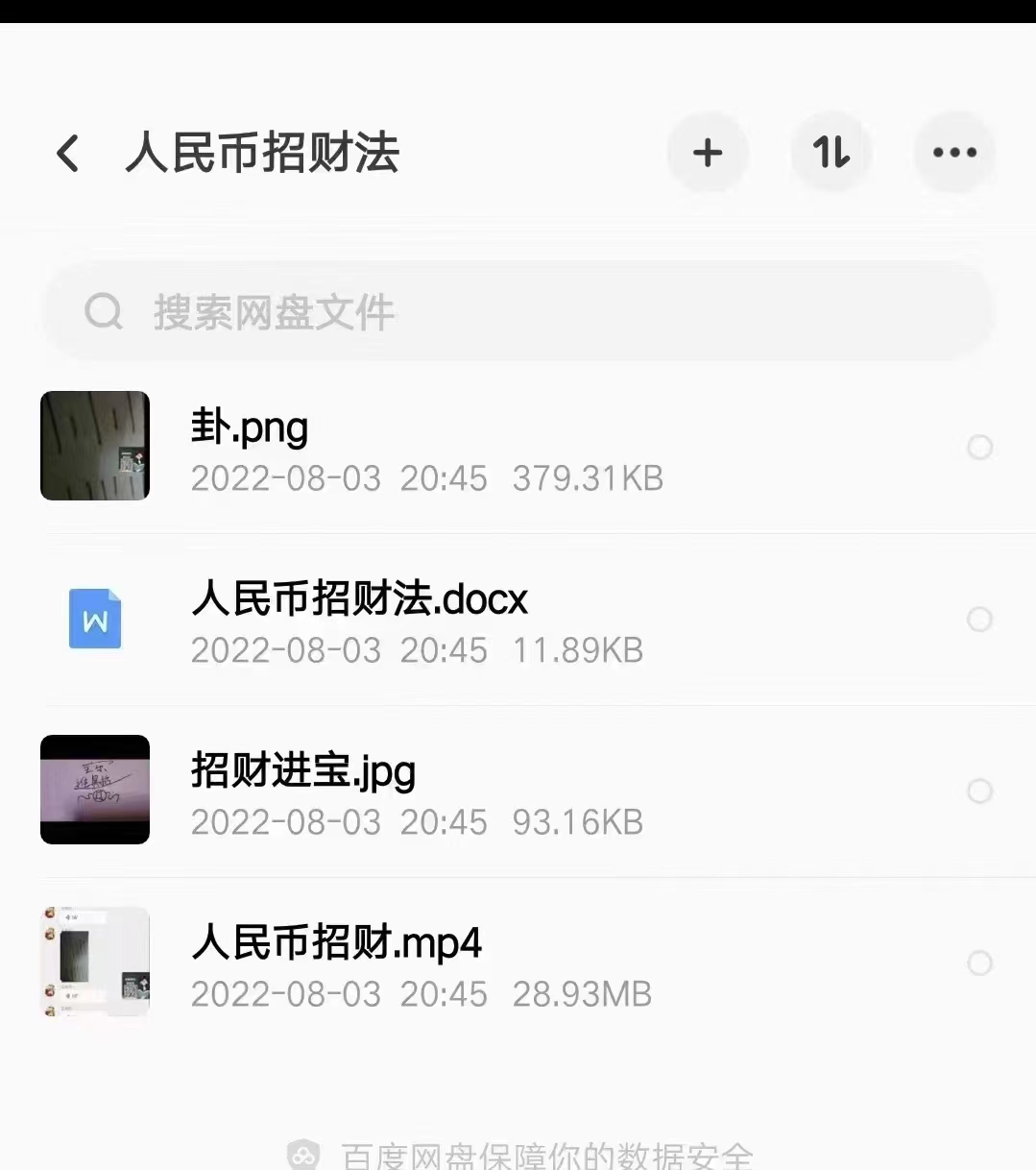Select the 人民币招财.mp4 file circle
The width and height of the screenshot is (1036, 1170).
pos(979,963)
